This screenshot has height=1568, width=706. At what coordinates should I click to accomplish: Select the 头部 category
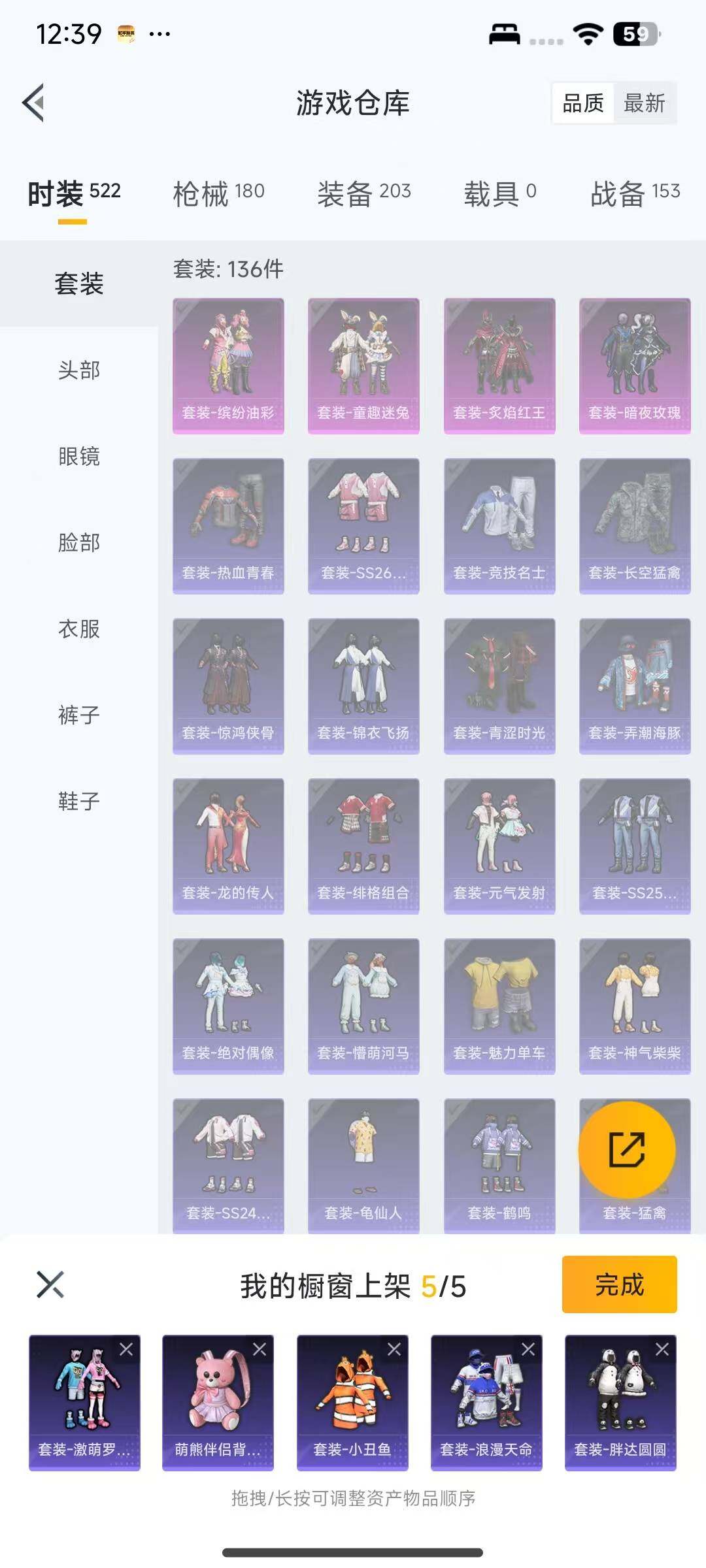(79, 370)
